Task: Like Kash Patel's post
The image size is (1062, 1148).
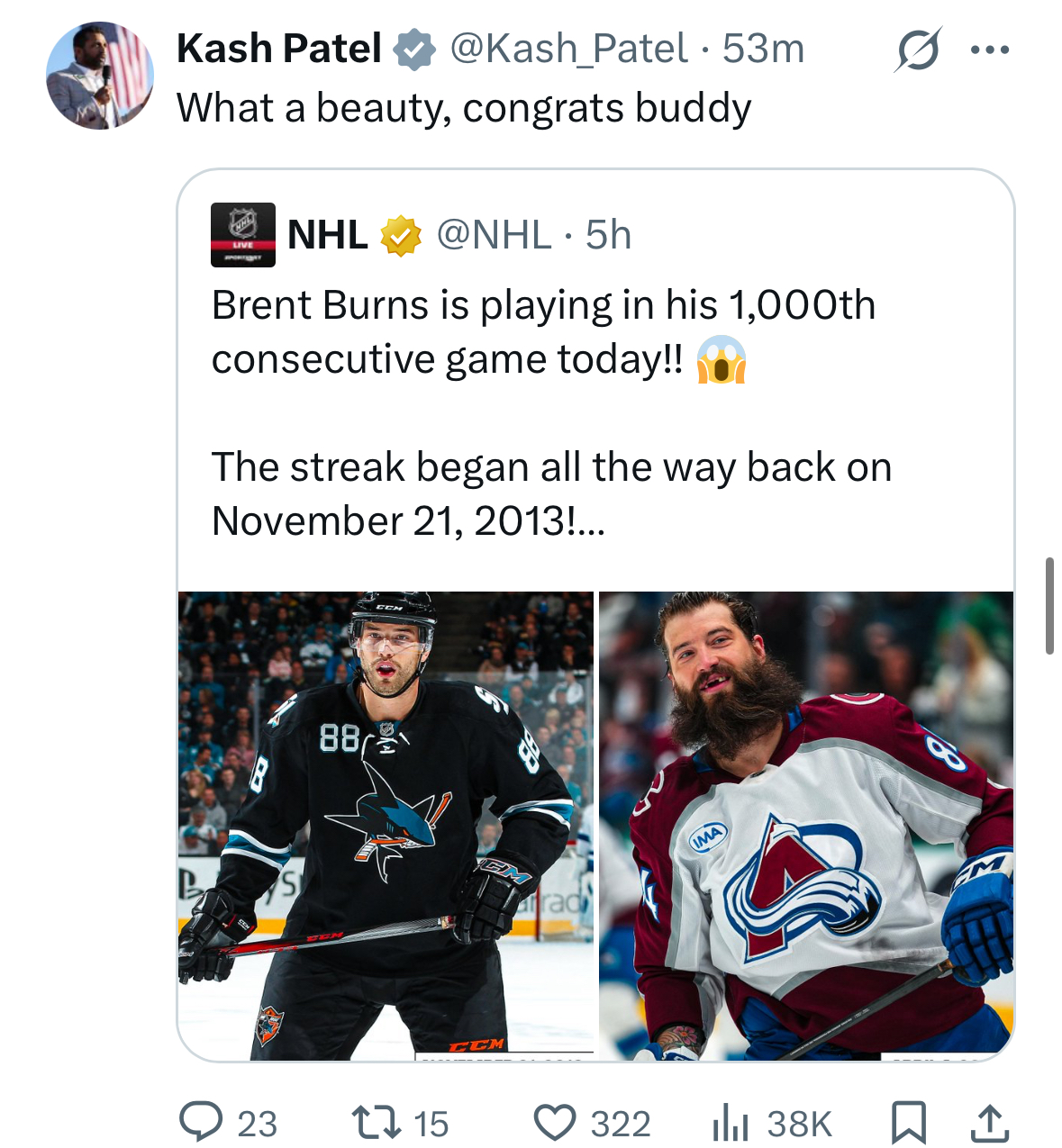Action: (x=592, y=1123)
